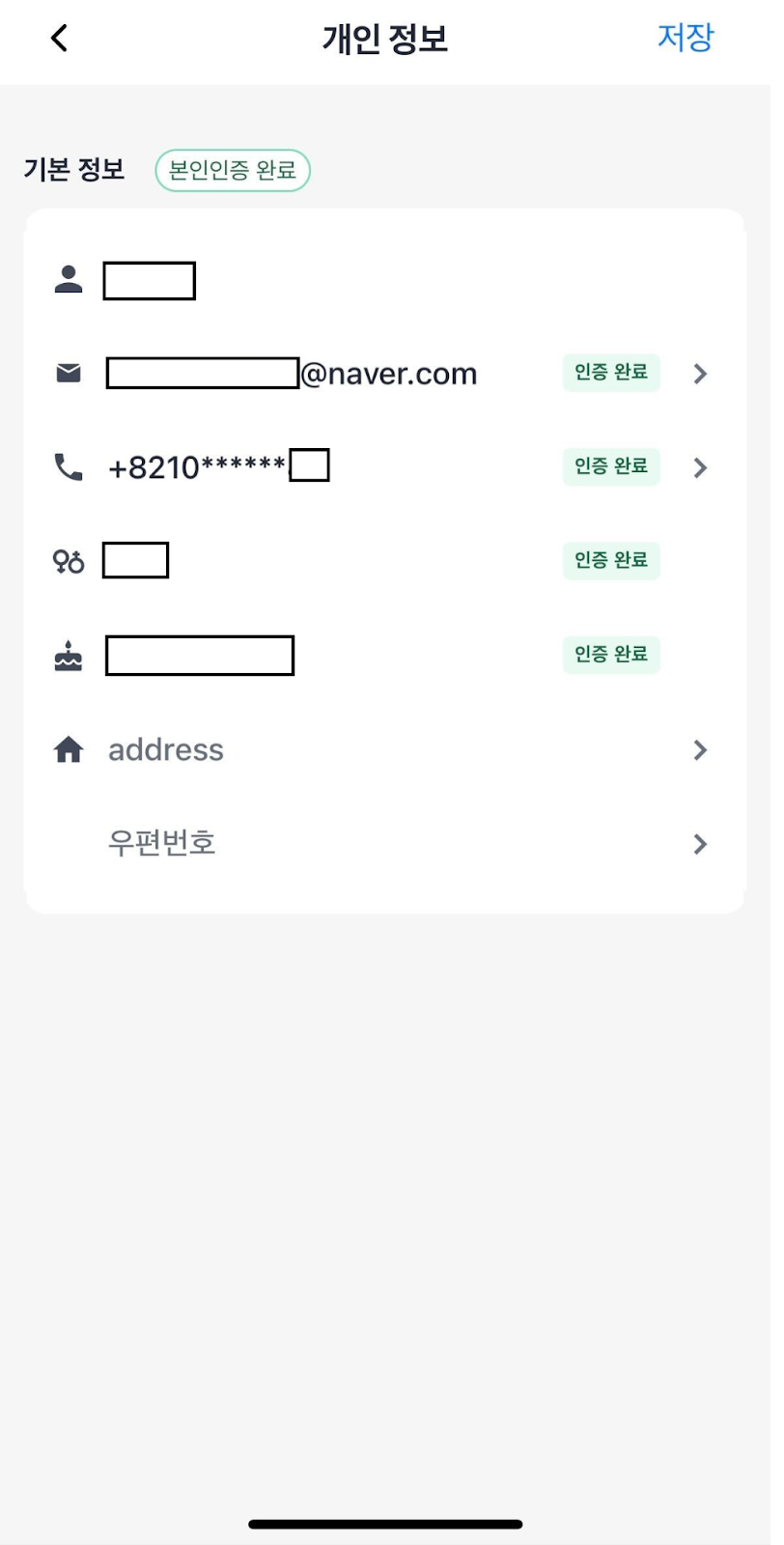Tap 저장 to save changes
This screenshot has width=784, height=1545.
click(685, 38)
